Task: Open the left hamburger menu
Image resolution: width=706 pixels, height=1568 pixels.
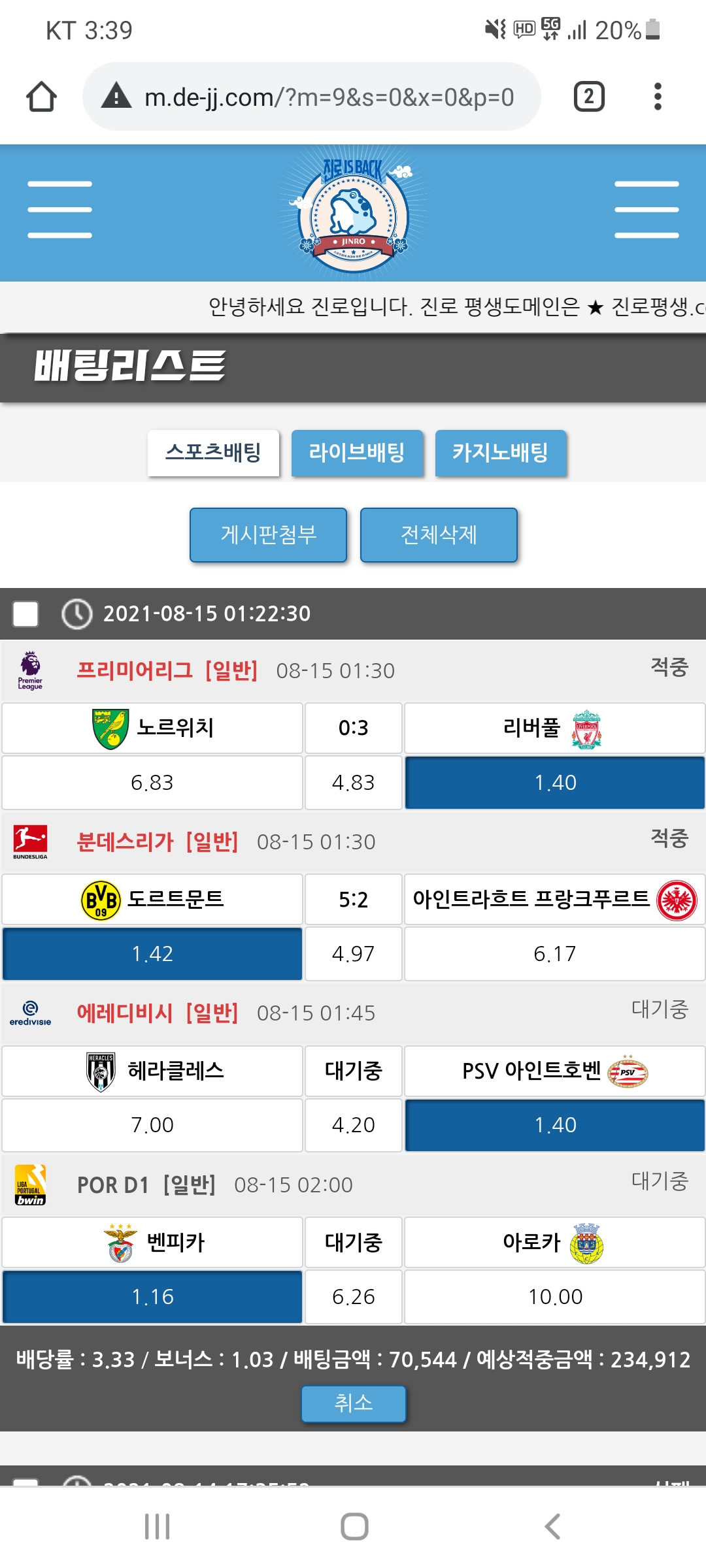Action: tap(59, 209)
